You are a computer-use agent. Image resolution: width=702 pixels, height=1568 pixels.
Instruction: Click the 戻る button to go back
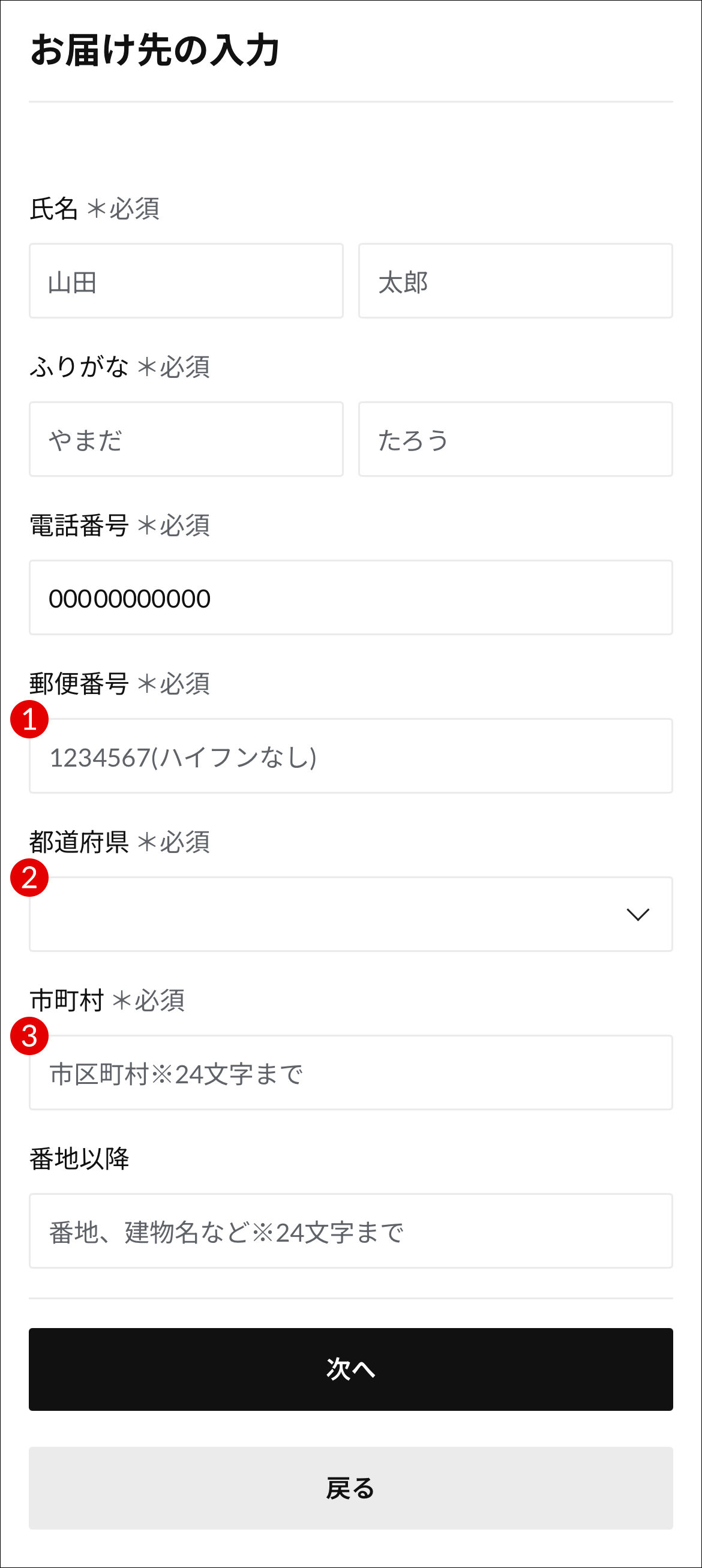350,1488
